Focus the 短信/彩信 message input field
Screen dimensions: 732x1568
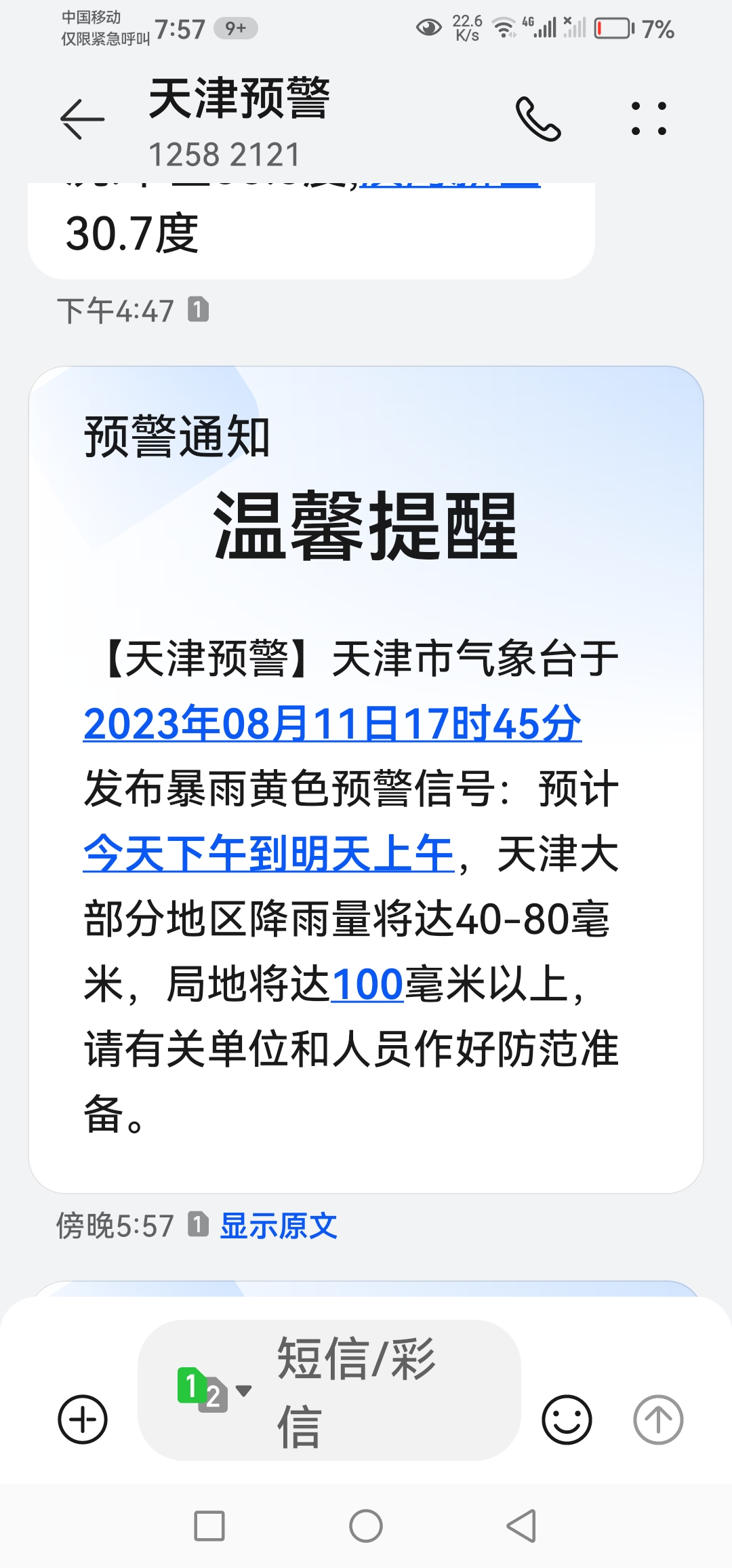click(380, 1390)
